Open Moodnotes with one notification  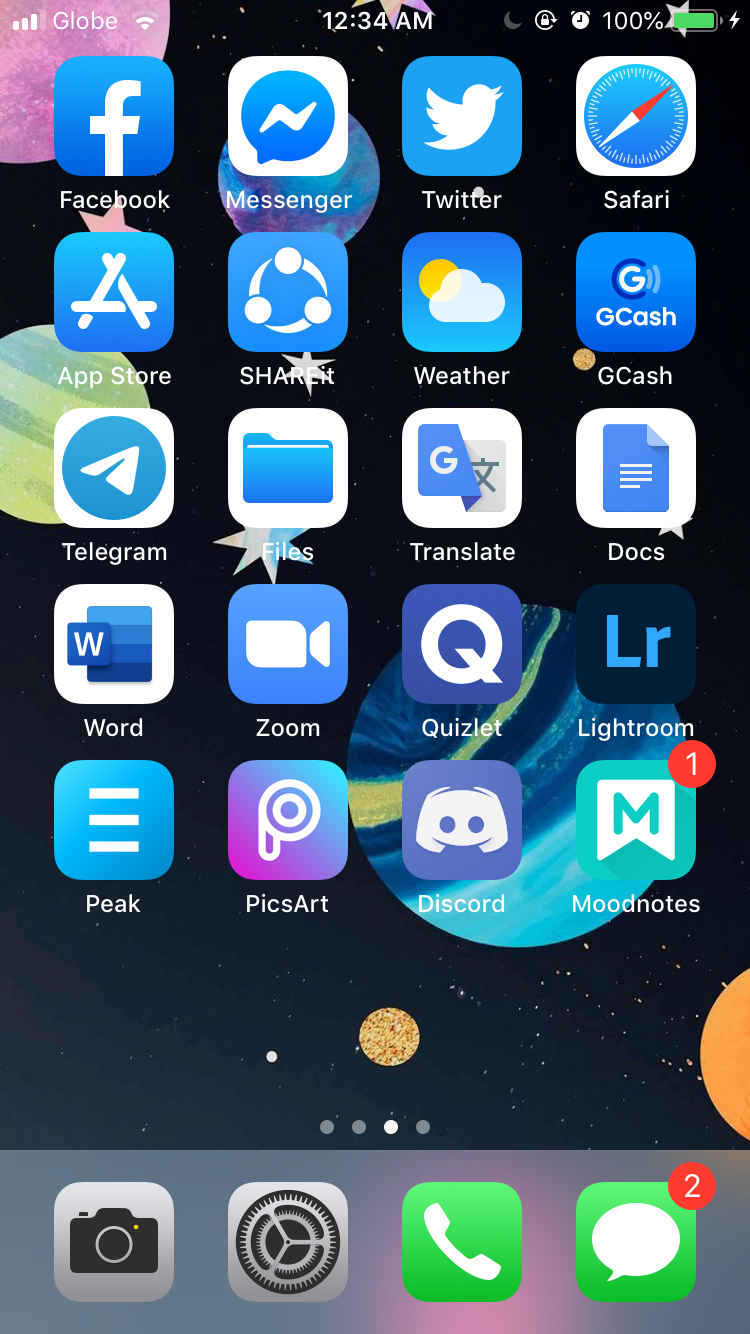(x=636, y=820)
